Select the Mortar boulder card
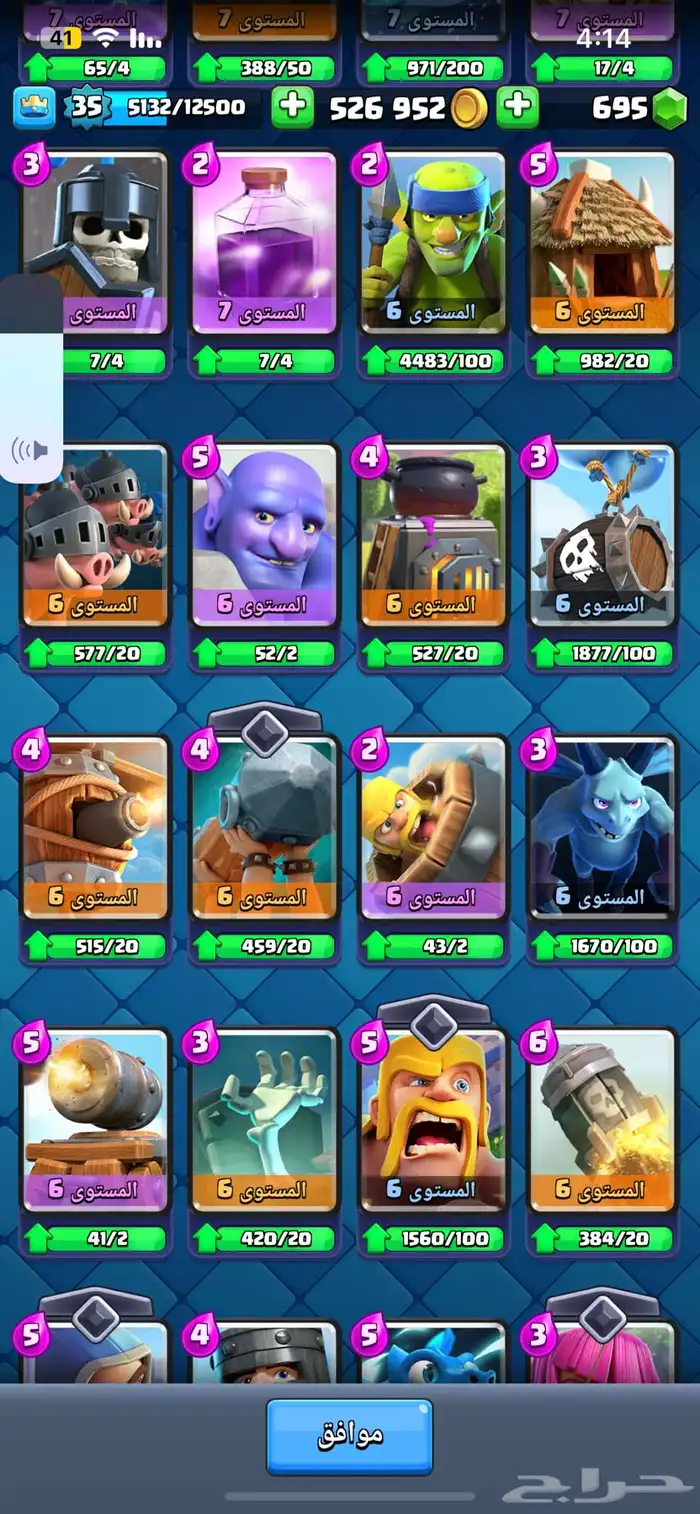This screenshot has width=700, height=1514. pos(264,829)
